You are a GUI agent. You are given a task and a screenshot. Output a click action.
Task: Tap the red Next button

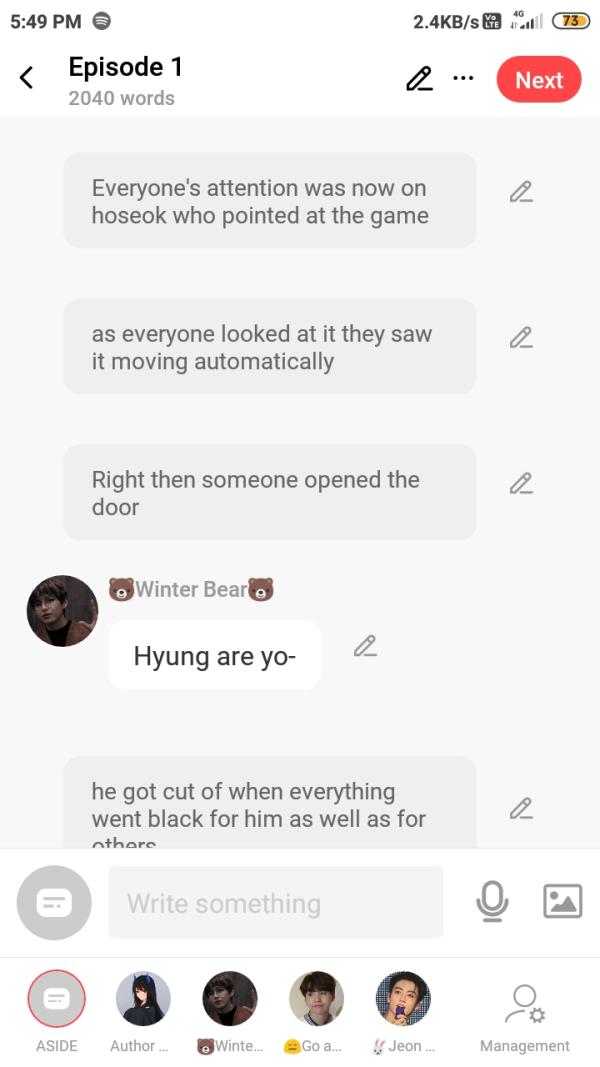[538, 80]
